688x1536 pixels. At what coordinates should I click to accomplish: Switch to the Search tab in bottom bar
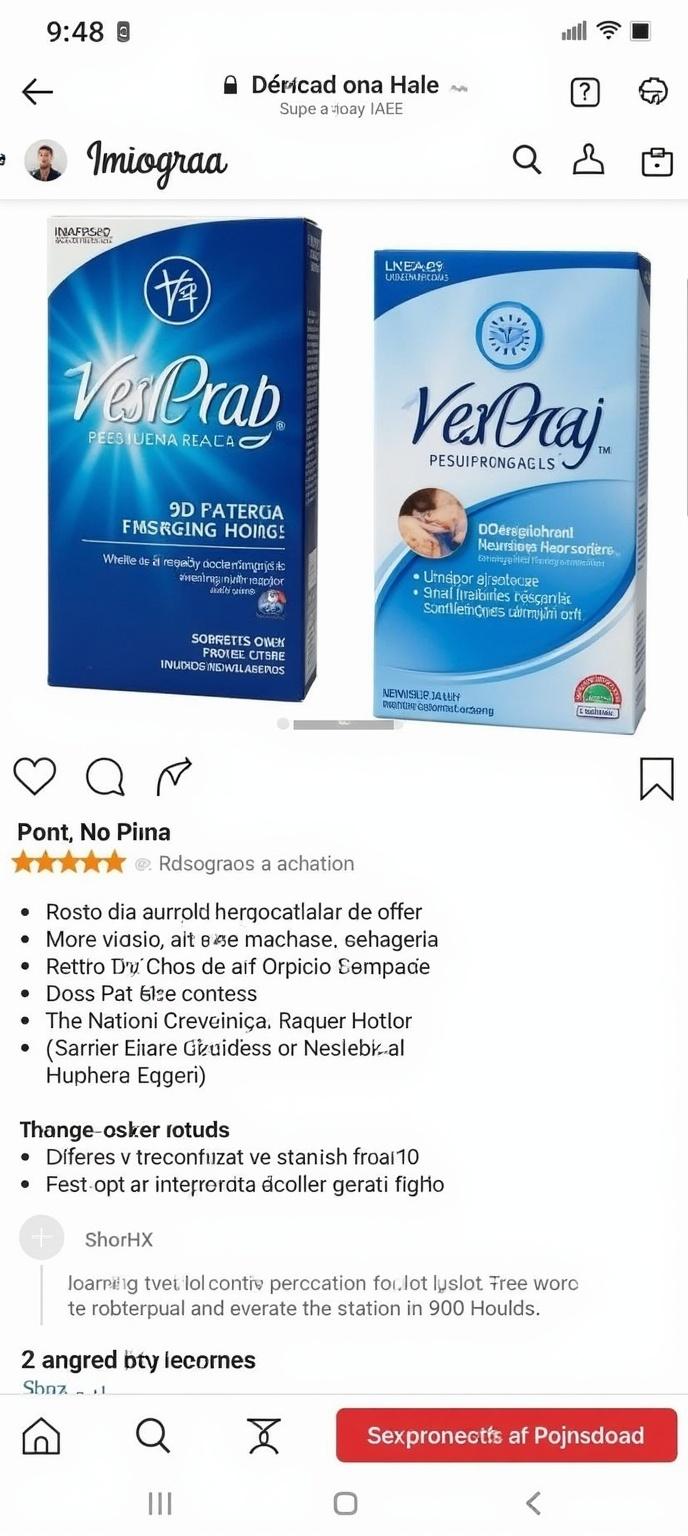point(152,1436)
